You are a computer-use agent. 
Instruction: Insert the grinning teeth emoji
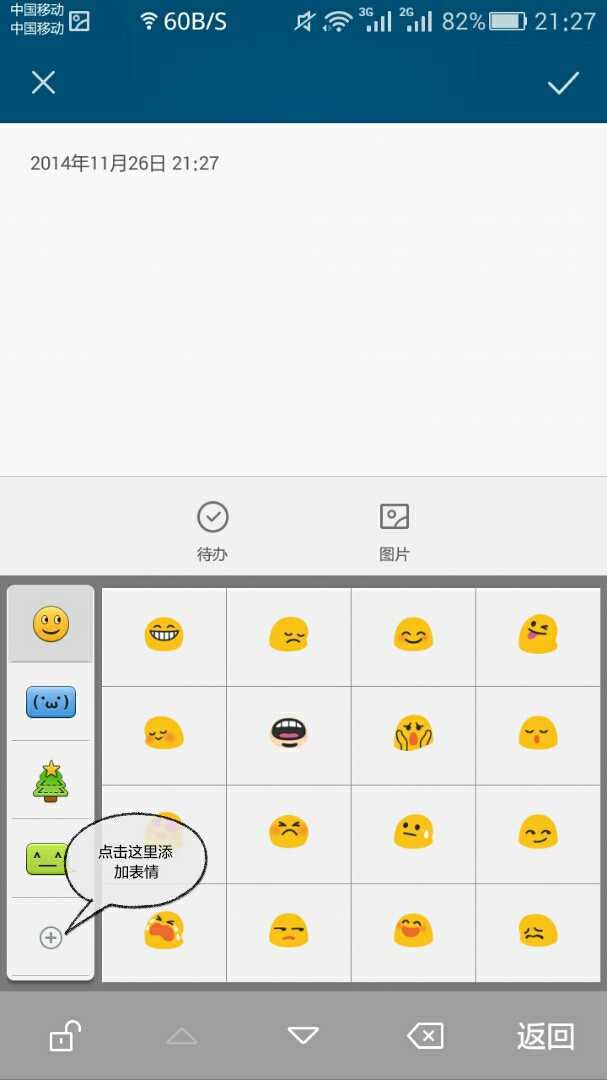pos(164,635)
